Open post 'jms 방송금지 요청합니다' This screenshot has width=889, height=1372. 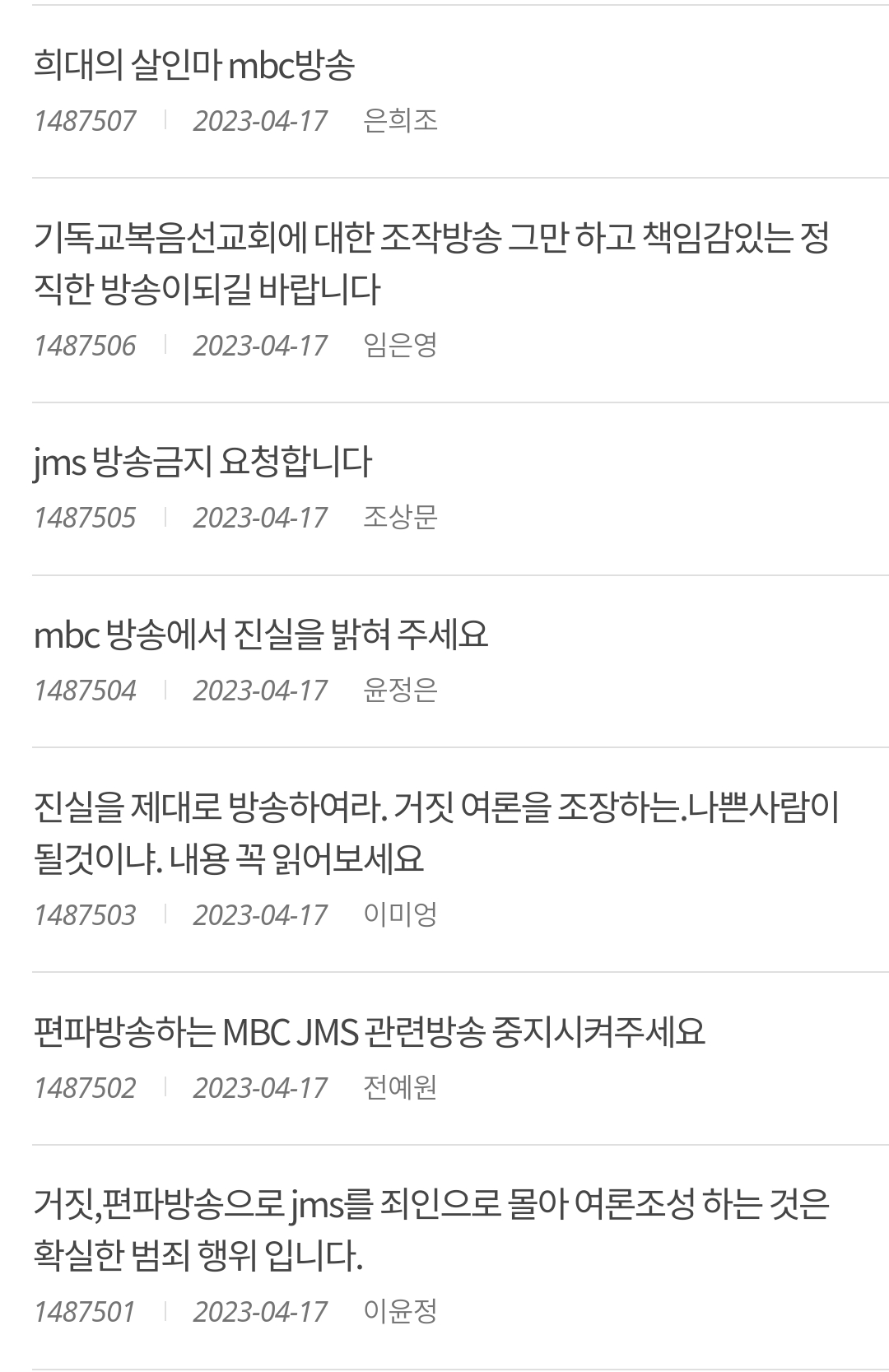pos(202,462)
